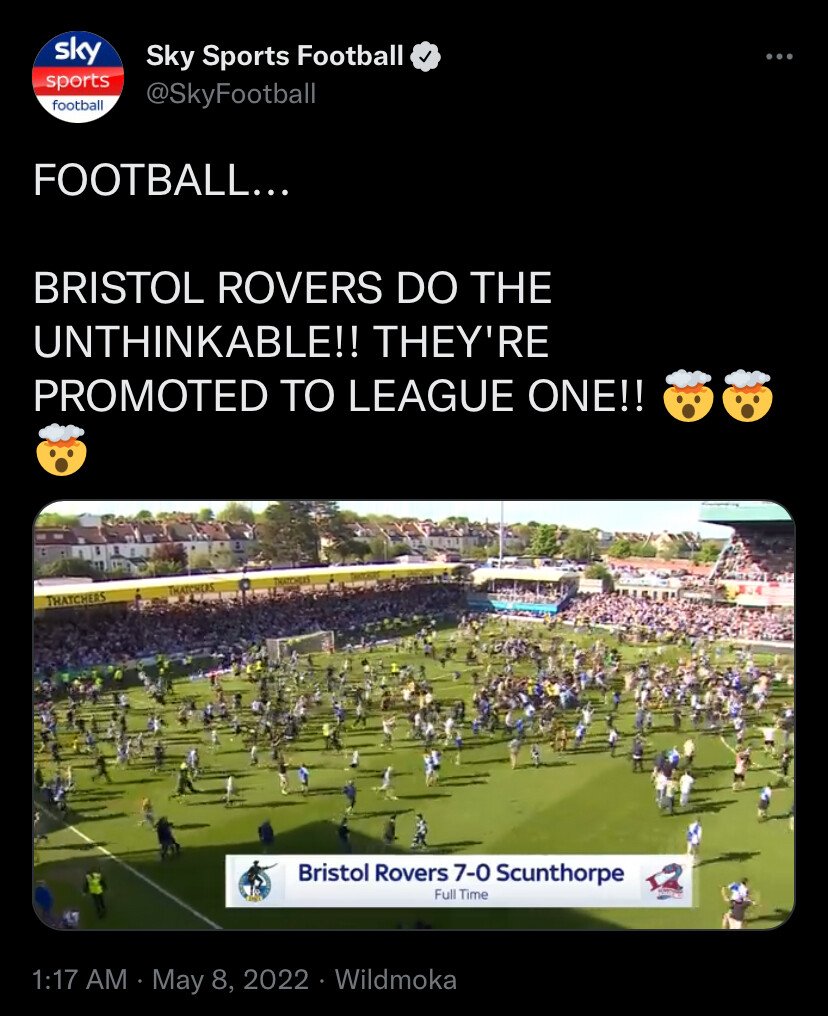Play the Bristol Rovers pitch invasion video
This screenshot has height=1016, width=828.
[414, 715]
